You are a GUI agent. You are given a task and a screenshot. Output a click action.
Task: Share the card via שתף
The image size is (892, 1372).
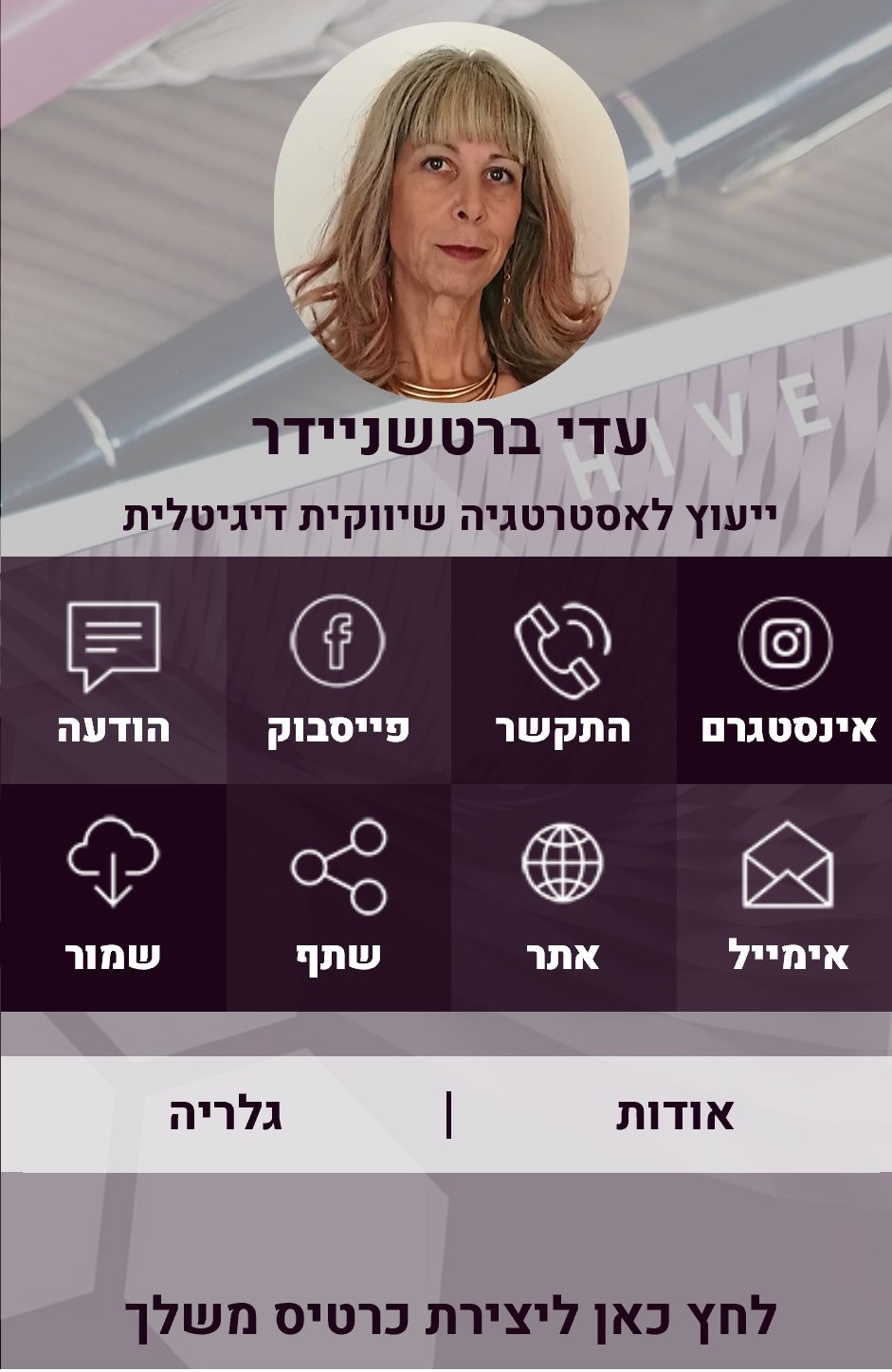[x=337, y=897]
